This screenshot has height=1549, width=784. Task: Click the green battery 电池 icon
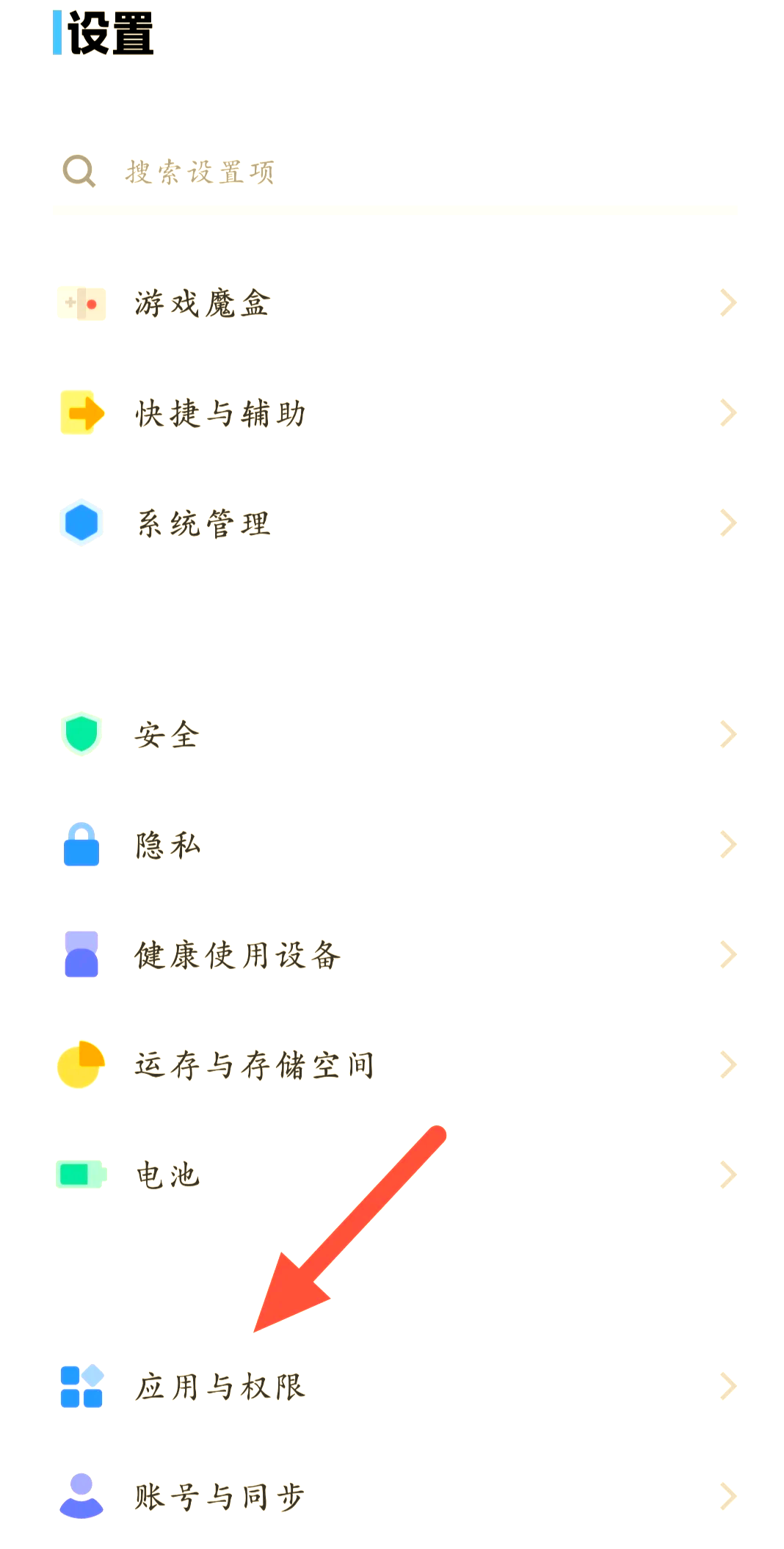click(81, 1175)
